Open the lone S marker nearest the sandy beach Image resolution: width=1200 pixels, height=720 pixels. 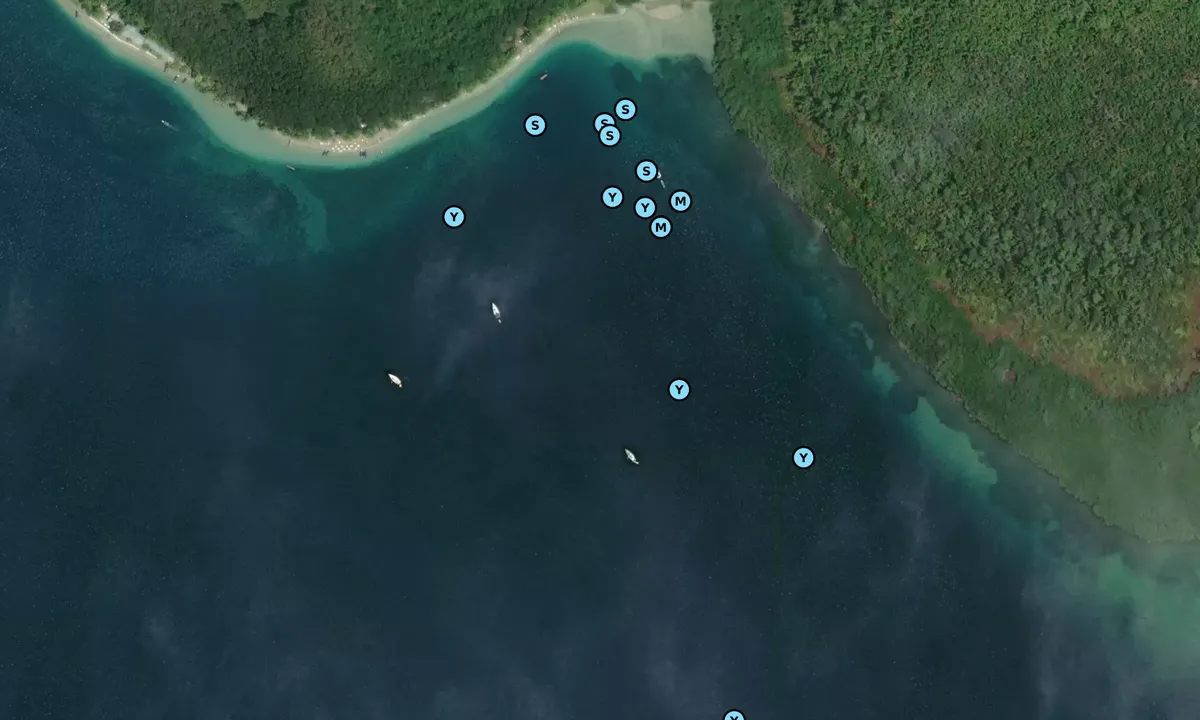(535, 125)
